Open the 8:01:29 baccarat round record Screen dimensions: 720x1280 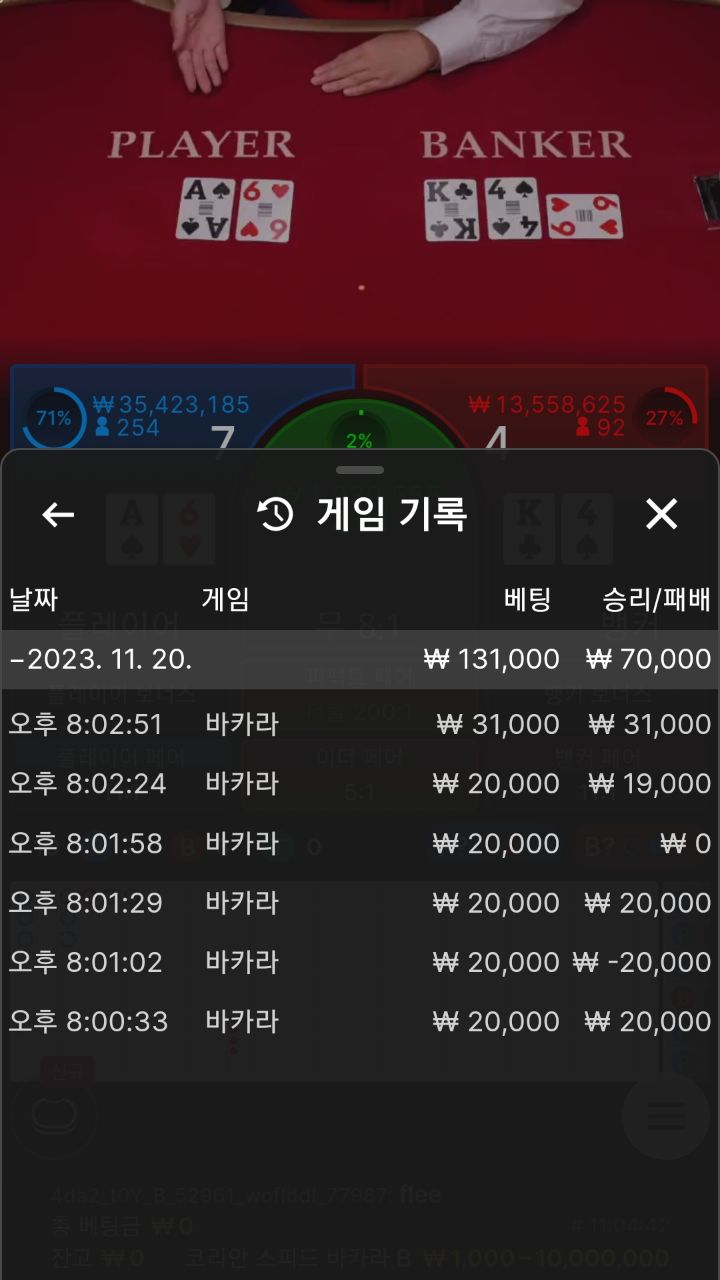tap(360, 902)
